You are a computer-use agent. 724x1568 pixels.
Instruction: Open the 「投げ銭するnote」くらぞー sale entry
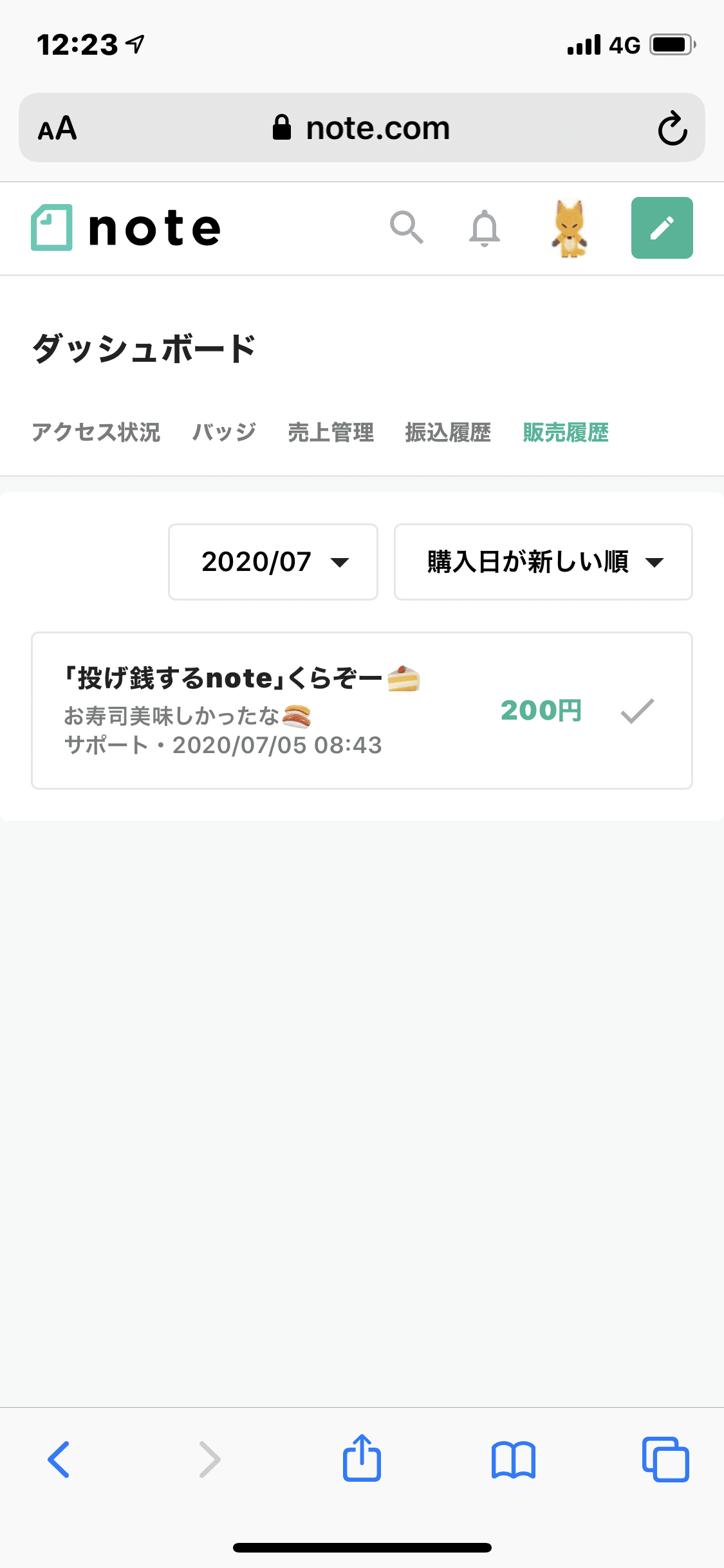(242, 678)
